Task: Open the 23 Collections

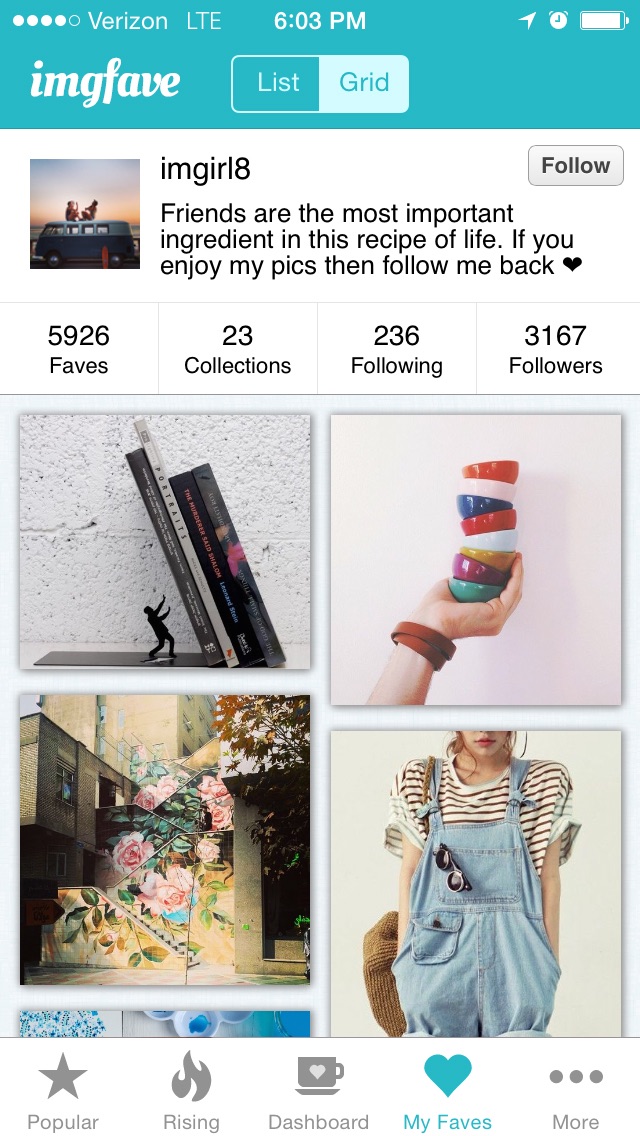Action: (x=238, y=349)
